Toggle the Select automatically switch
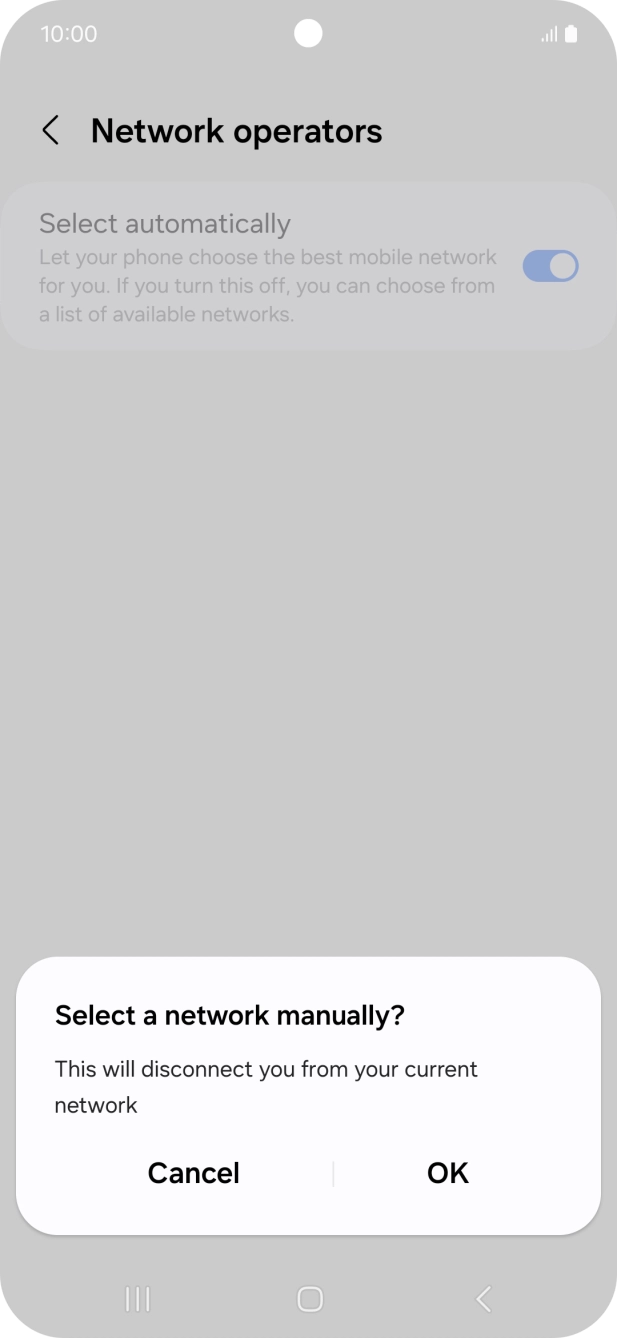 click(x=550, y=266)
